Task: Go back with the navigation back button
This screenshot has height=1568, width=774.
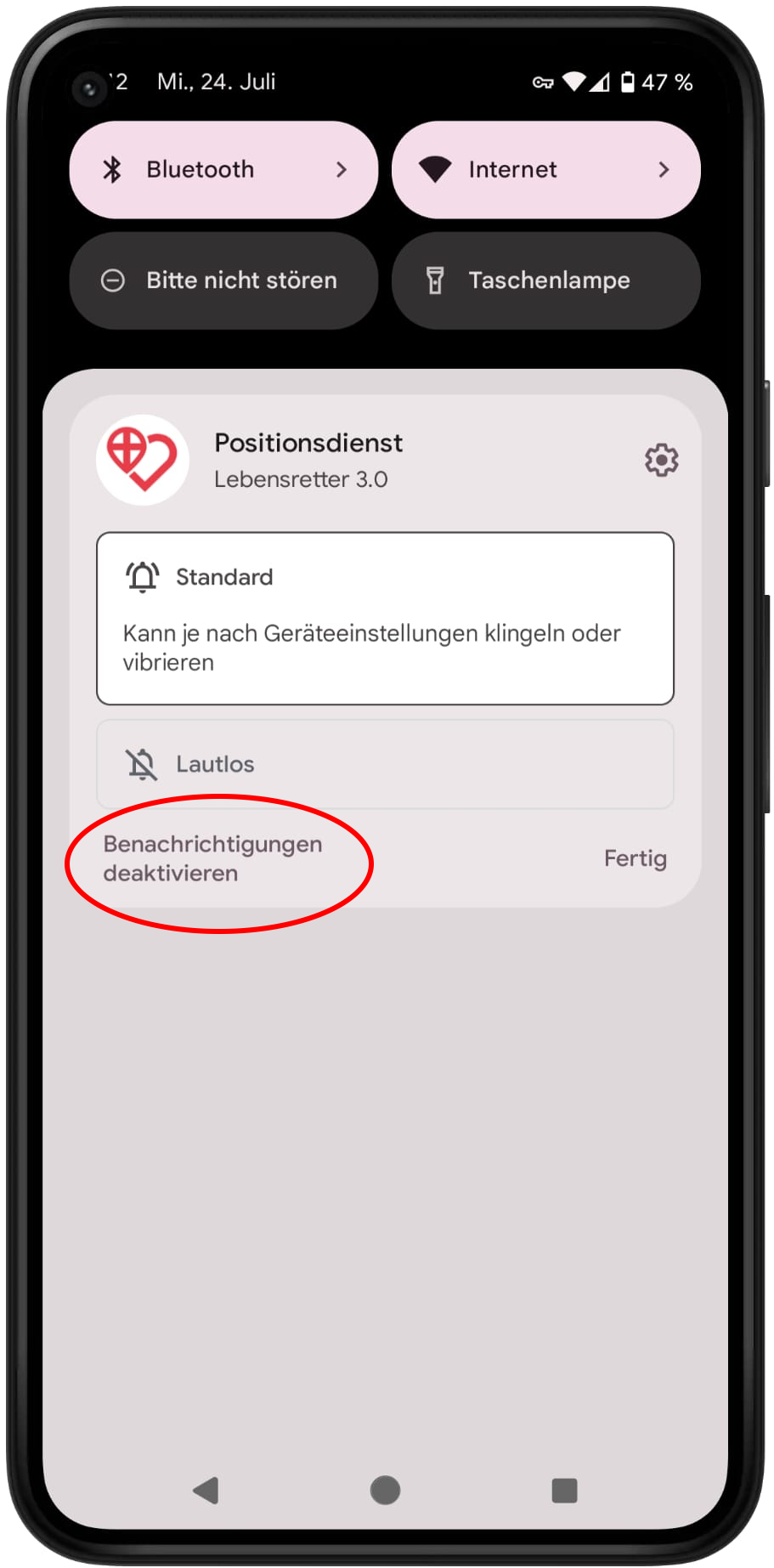Action: pos(206,1490)
